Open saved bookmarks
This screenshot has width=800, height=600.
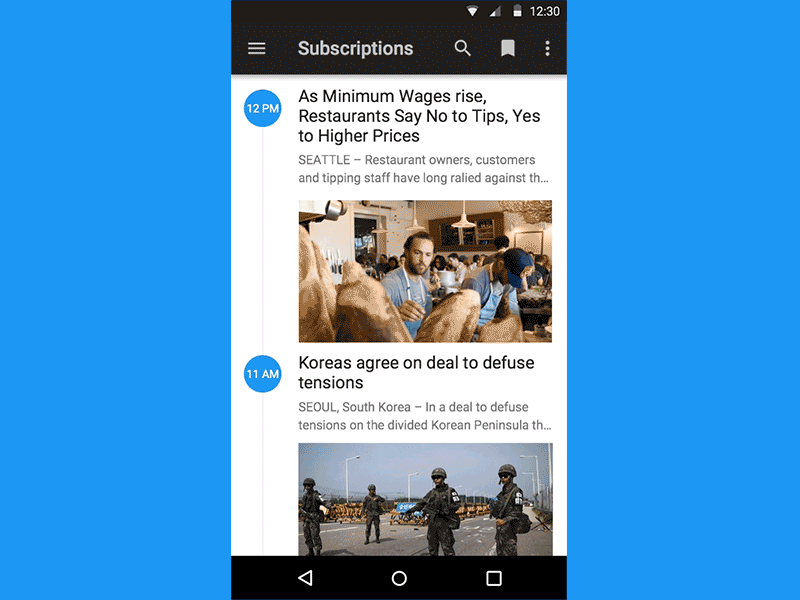507,48
